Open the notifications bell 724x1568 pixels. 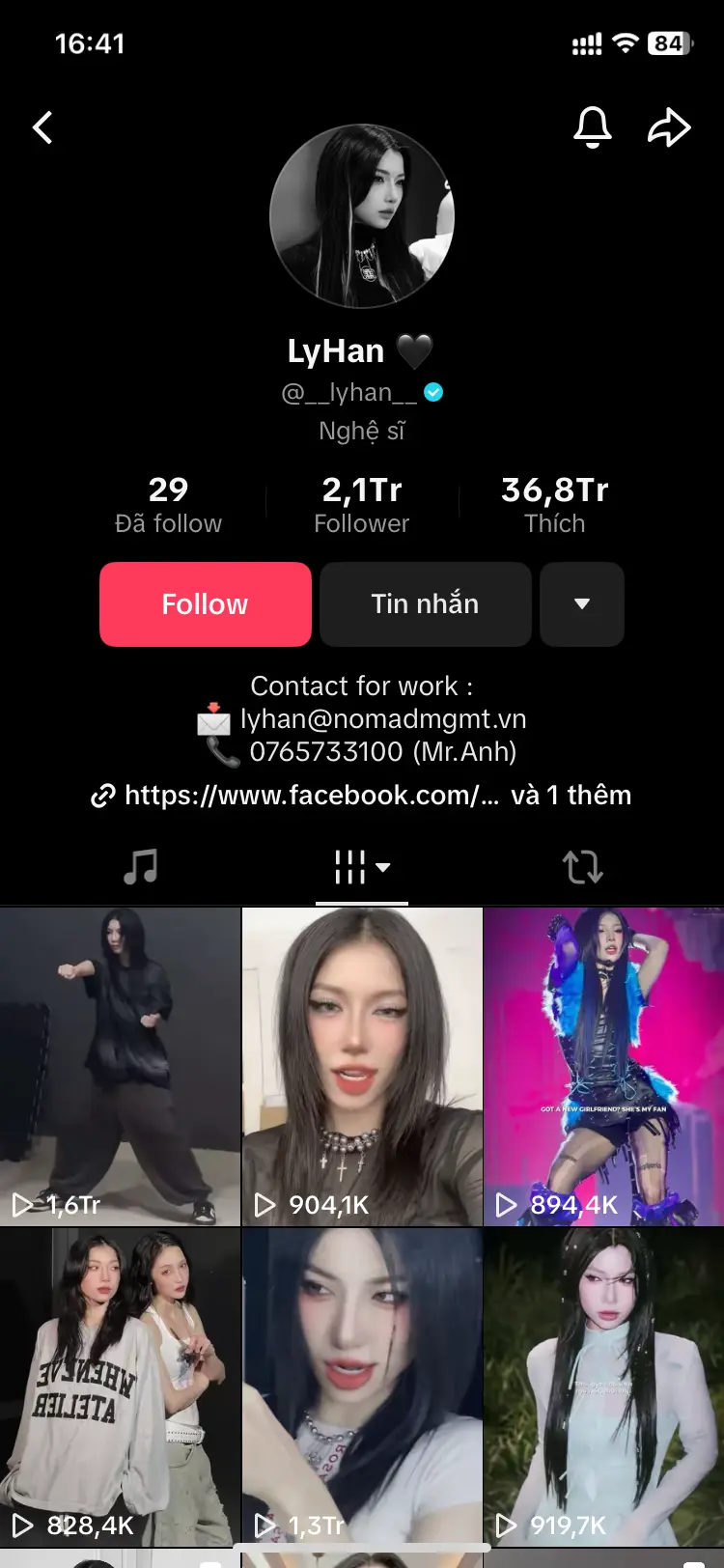593,127
